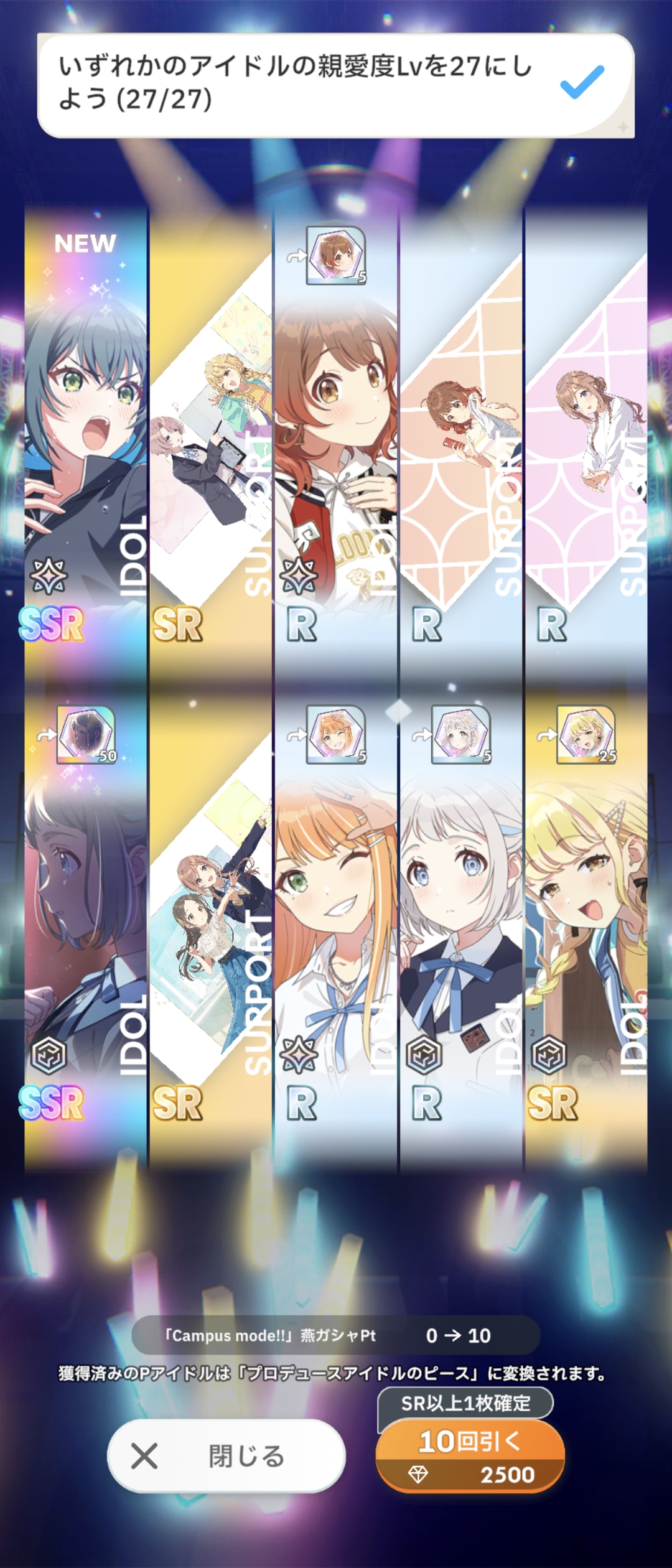Pull again with 10回引く for 2500

point(470,1456)
